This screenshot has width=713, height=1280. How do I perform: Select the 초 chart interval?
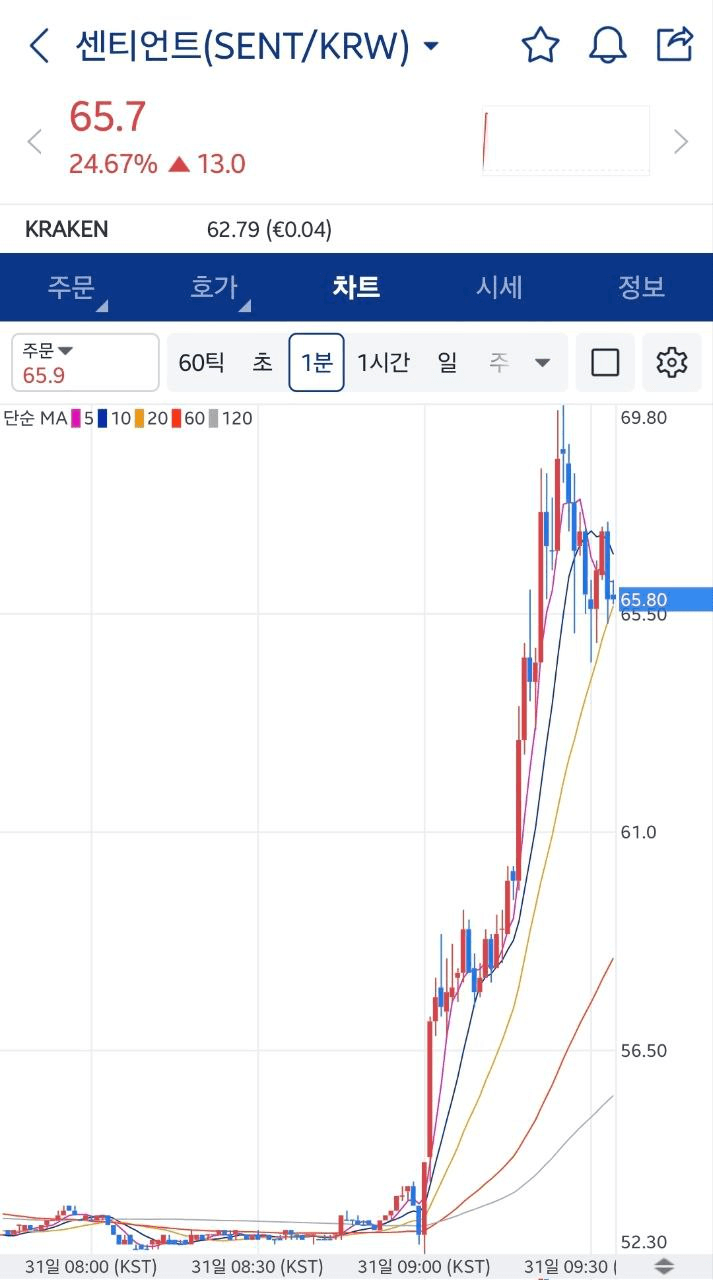click(x=262, y=362)
